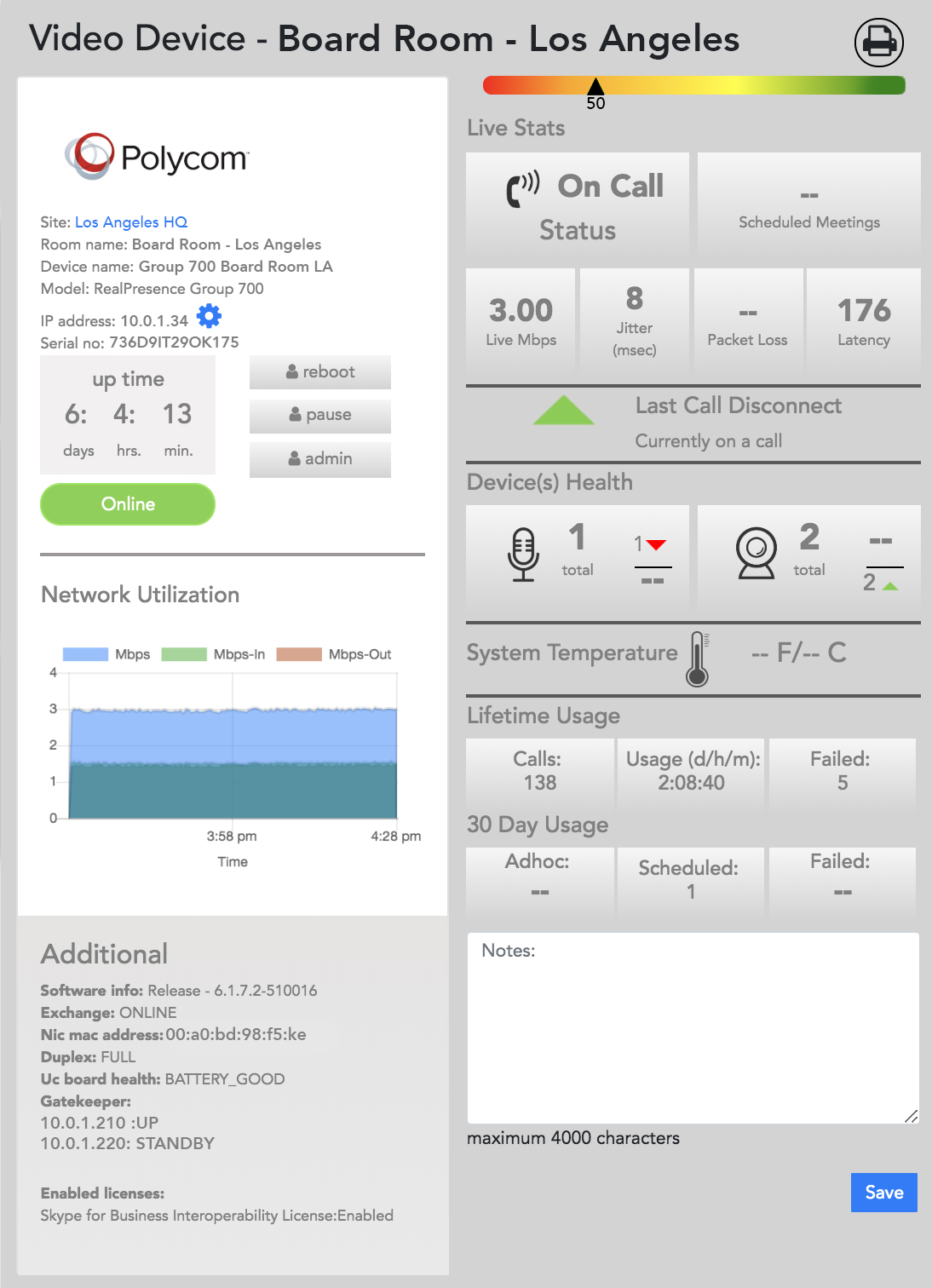The height and width of the screenshot is (1288, 932).
Task: Toggle the Mbps-Out legend series
Action: [334, 654]
